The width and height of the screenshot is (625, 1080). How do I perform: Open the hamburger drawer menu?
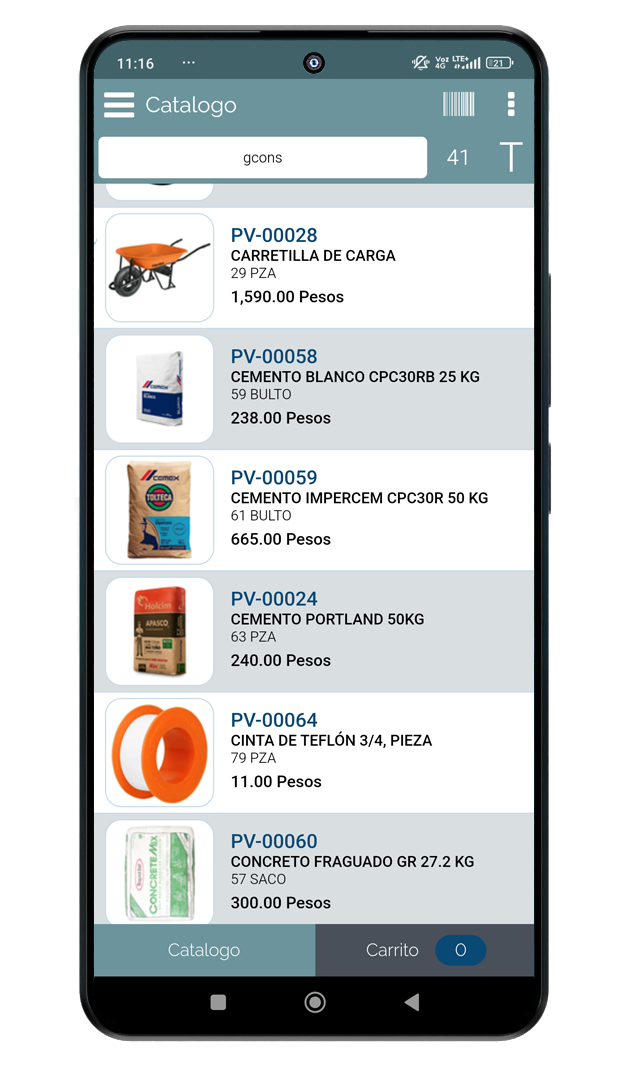click(119, 105)
